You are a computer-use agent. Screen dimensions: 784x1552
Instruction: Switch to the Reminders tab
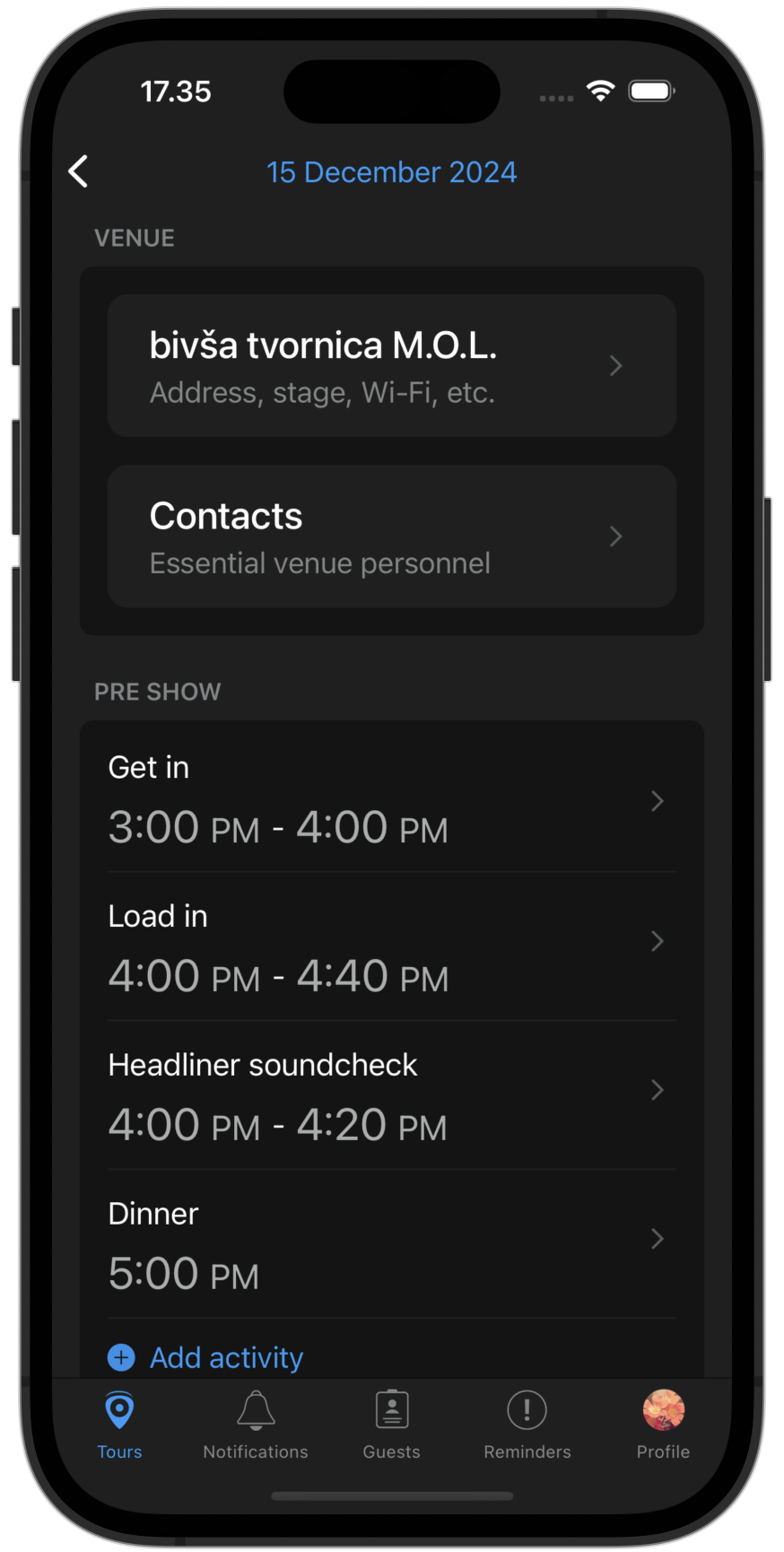click(x=527, y=1426)
